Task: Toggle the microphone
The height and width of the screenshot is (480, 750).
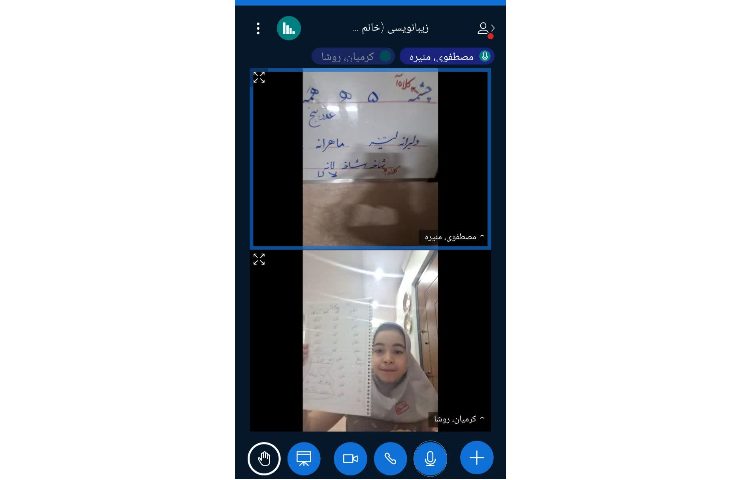Action: point(430,458)
